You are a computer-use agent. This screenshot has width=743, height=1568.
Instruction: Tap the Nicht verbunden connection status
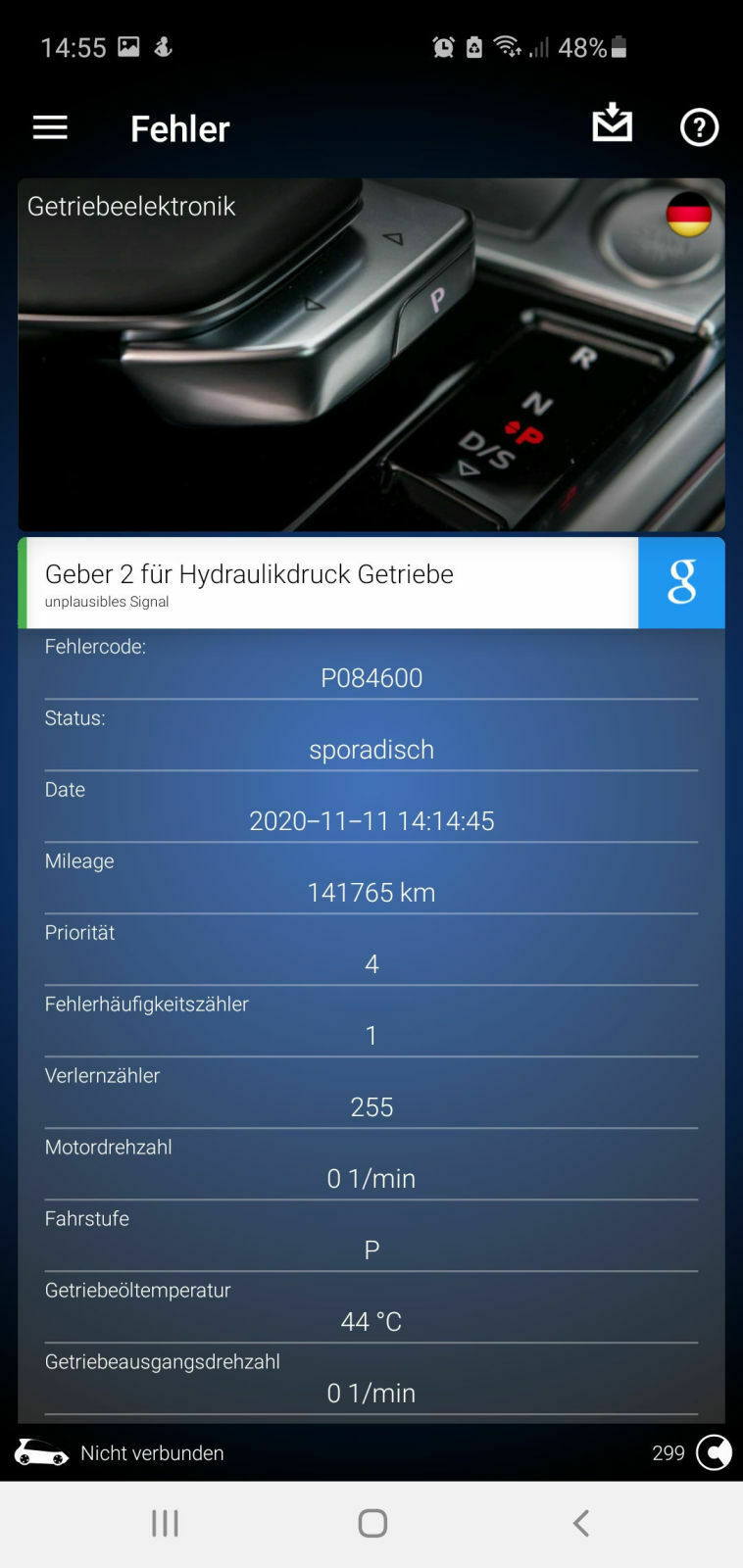tap(154, 1452)
